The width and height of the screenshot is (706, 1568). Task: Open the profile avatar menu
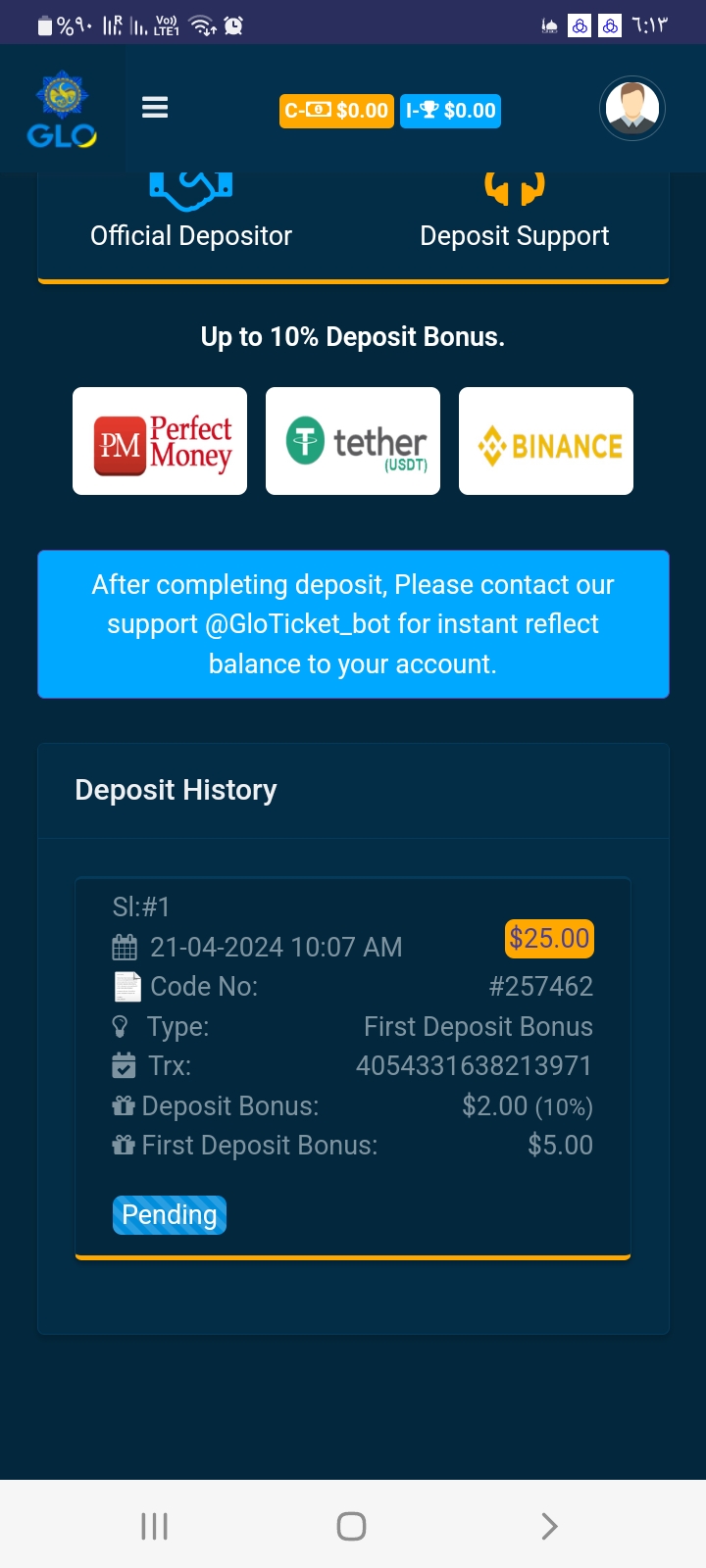click(631, 108)
